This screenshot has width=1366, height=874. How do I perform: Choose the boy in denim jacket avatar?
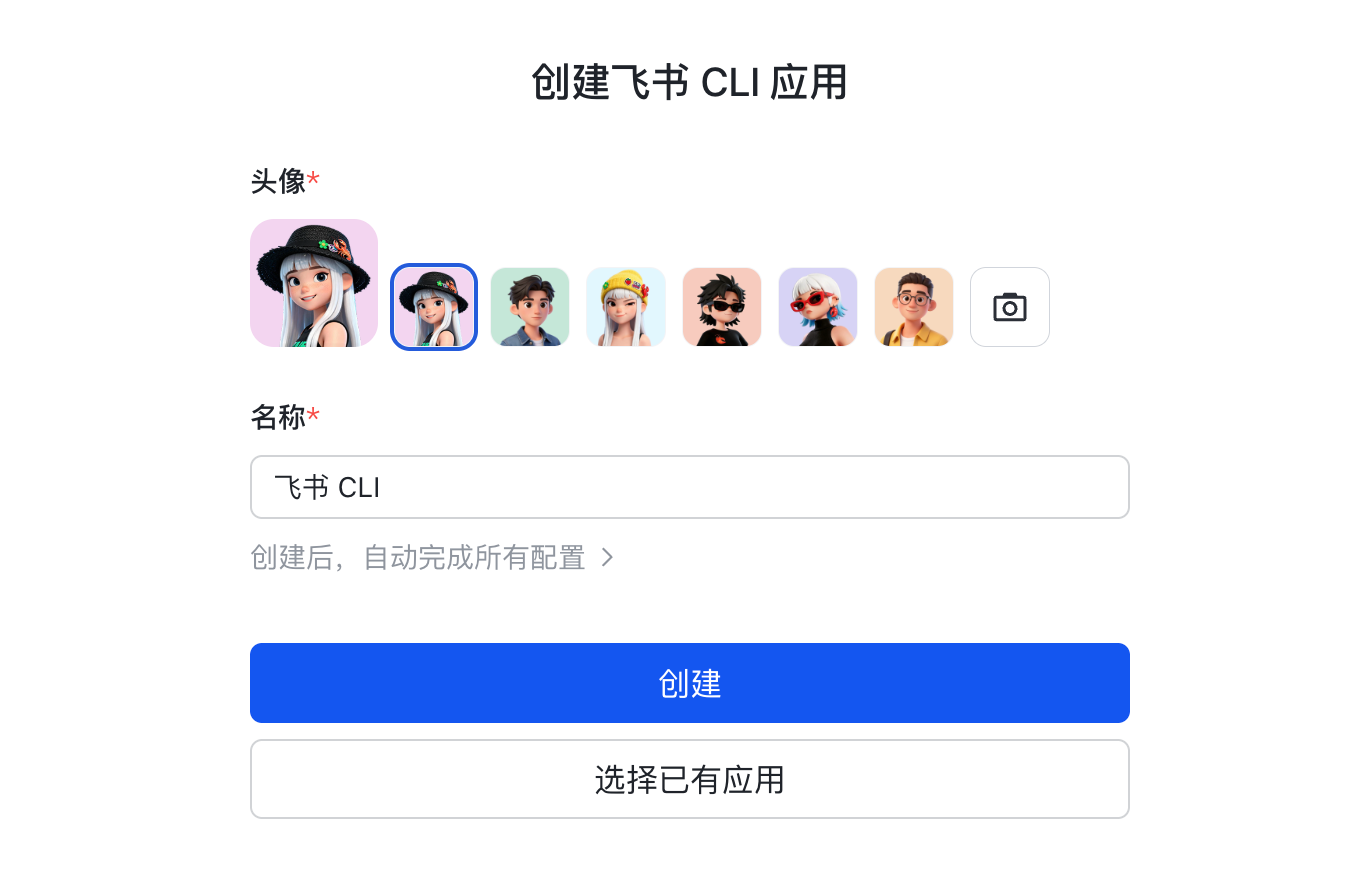pos(530,307)
